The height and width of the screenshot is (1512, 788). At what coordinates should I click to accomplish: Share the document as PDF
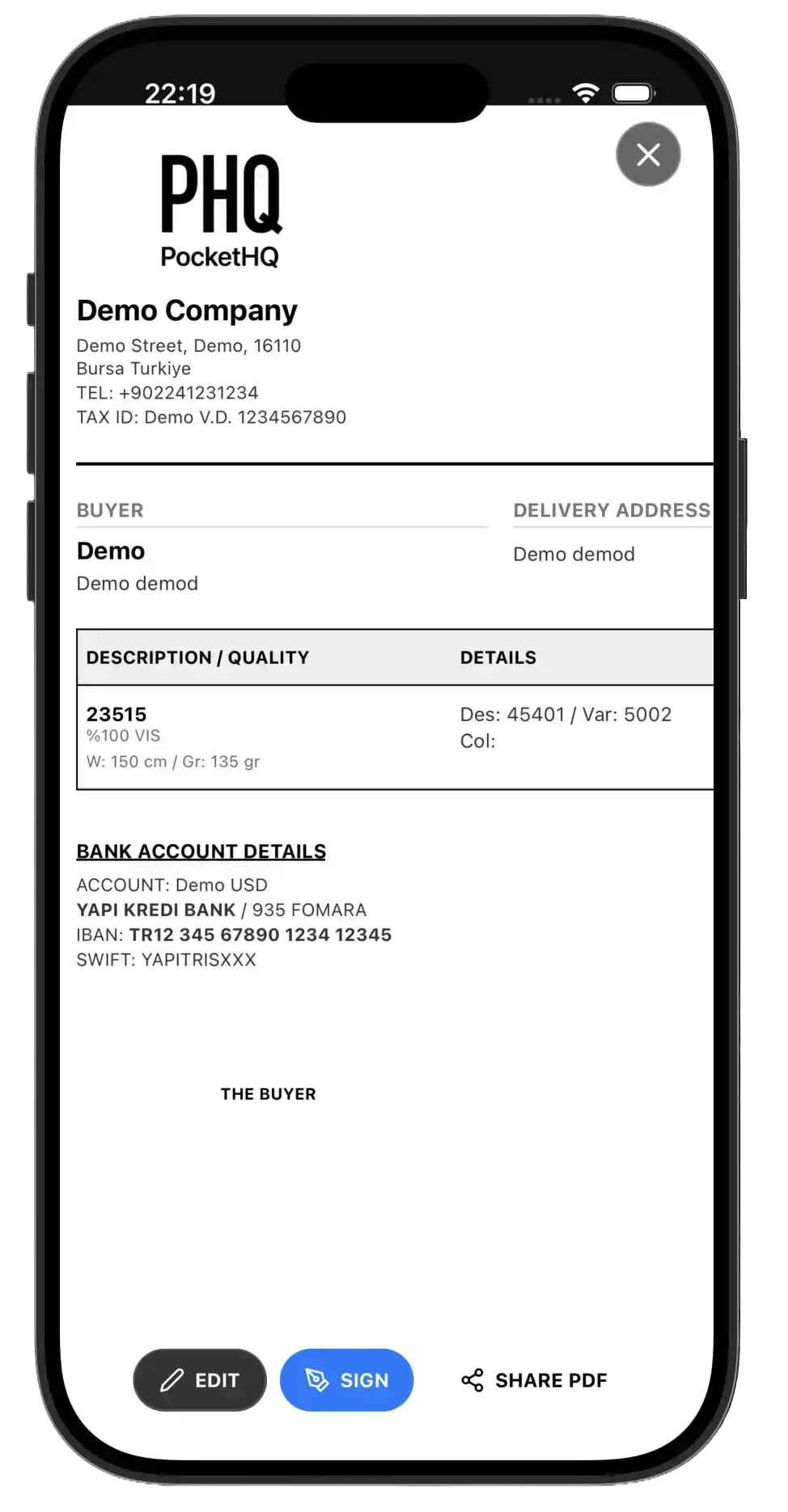[x=534, y=1379]
